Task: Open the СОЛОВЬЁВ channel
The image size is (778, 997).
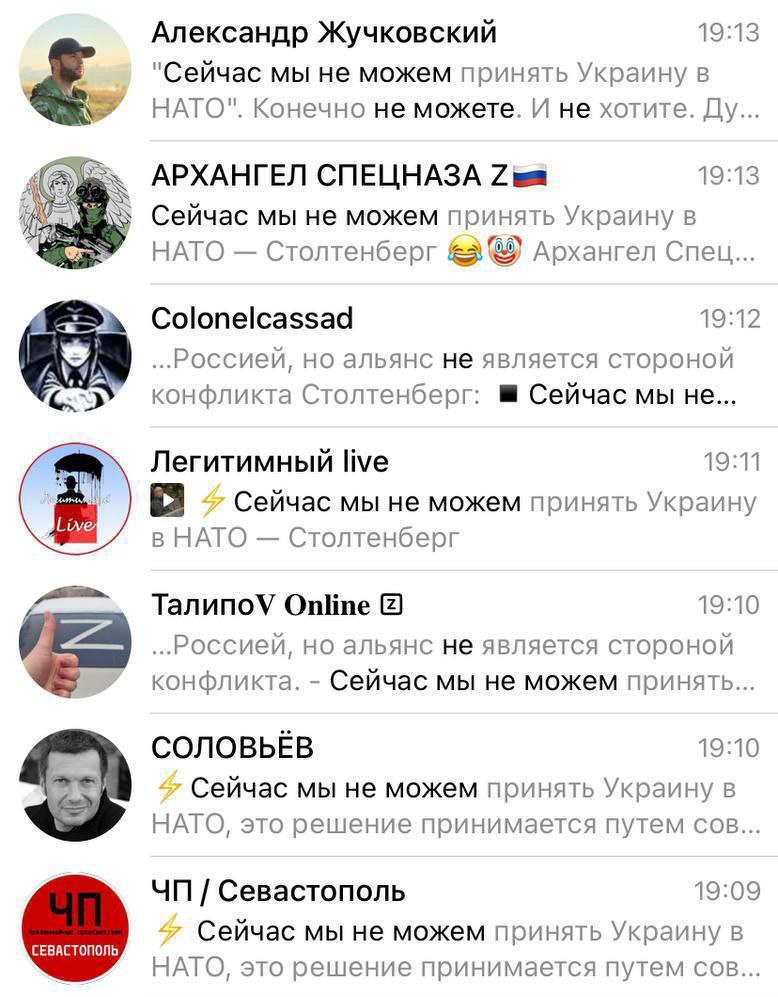Action: pos(400,785)
